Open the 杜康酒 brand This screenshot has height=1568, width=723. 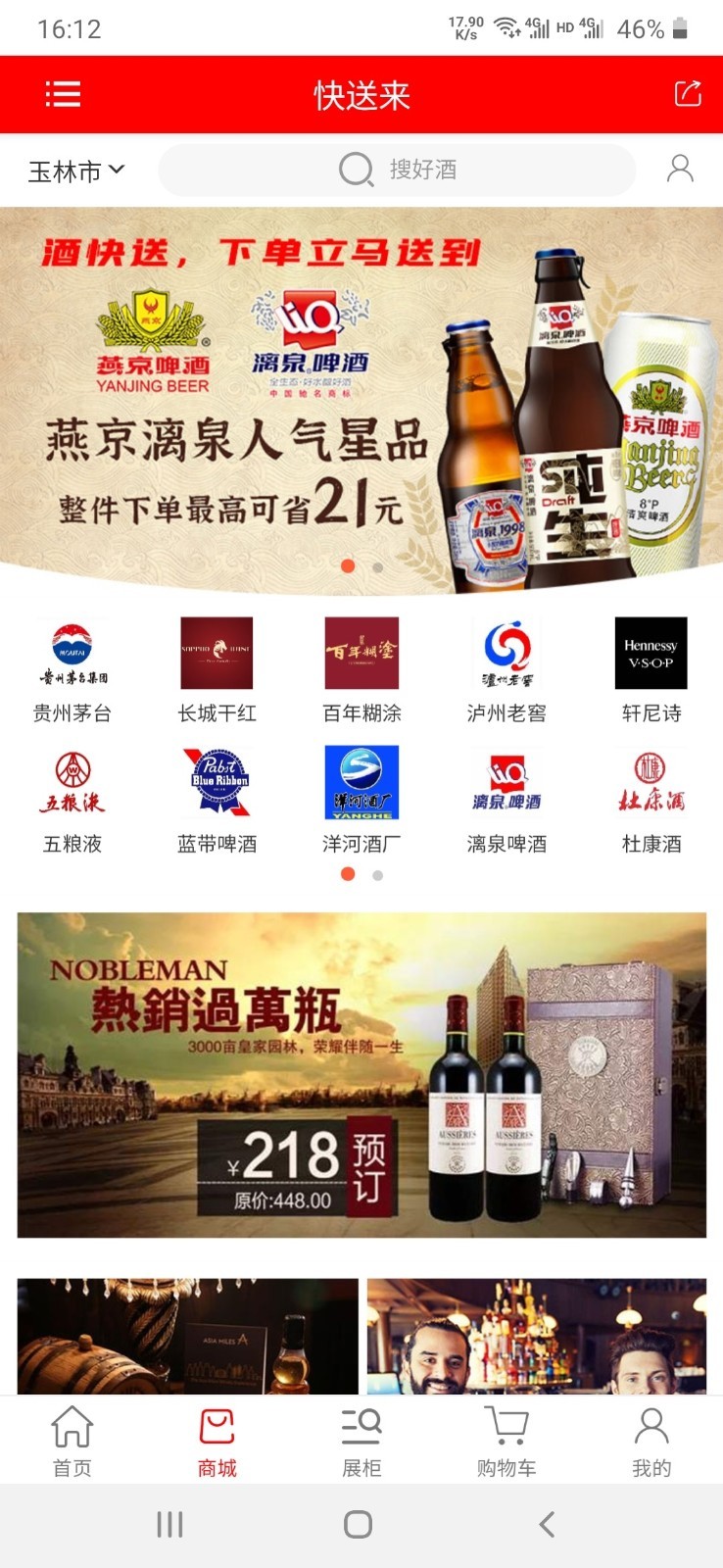651,800
